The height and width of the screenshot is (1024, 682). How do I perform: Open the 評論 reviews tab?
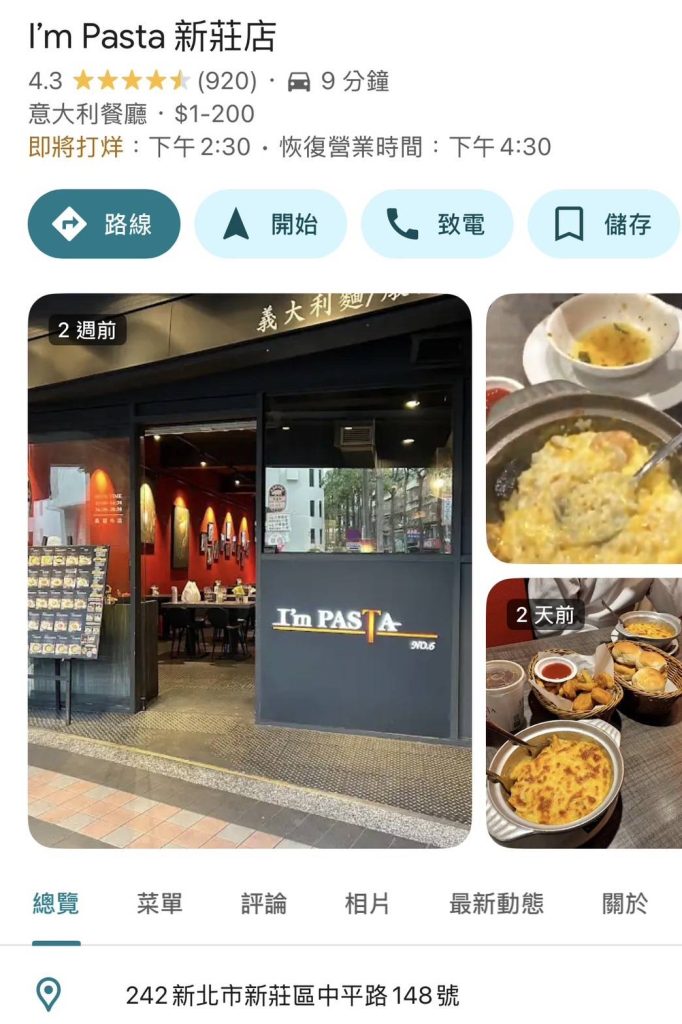[264, 904]
